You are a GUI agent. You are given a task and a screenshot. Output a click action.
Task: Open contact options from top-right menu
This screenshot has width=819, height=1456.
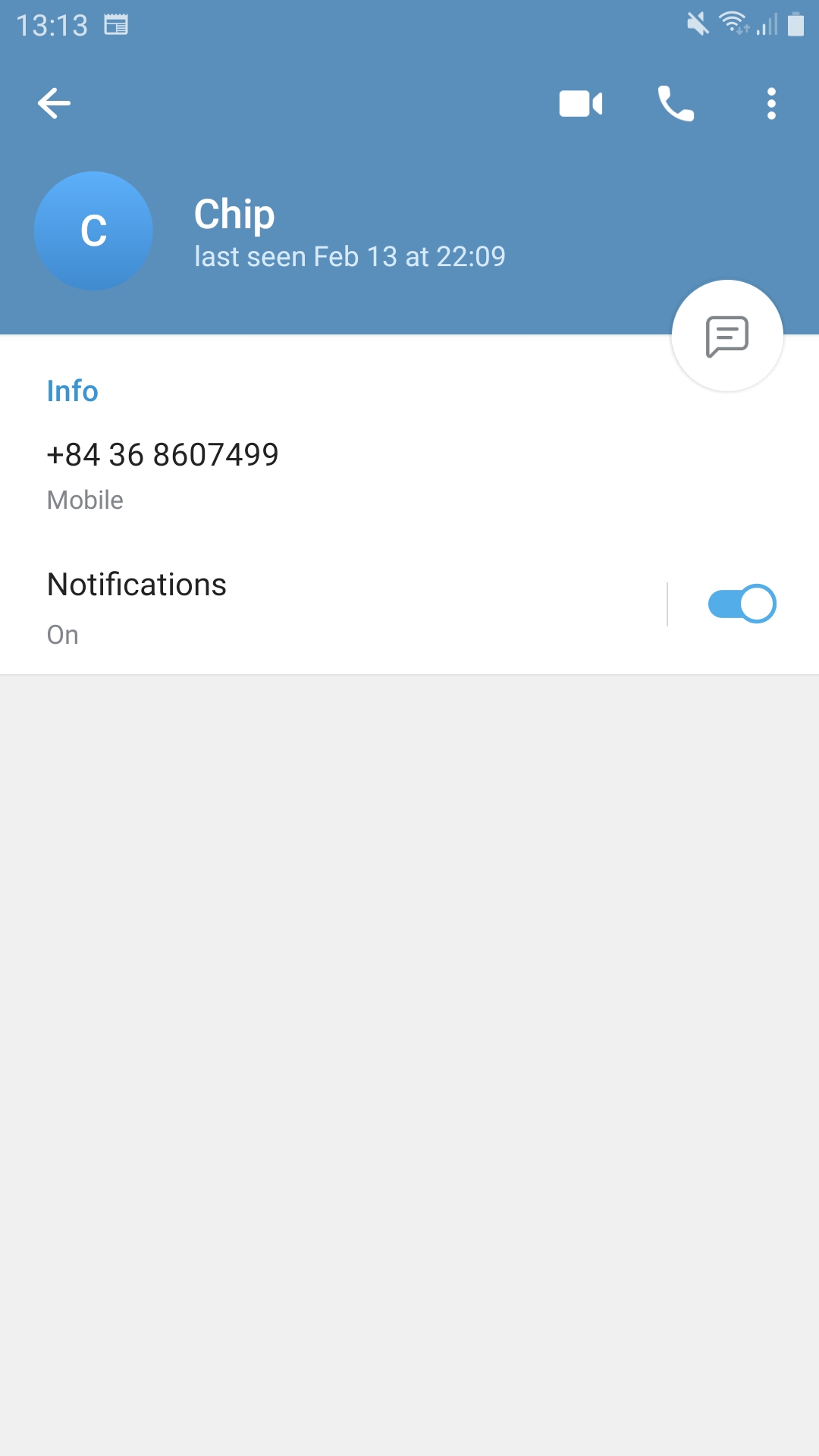pyautogui.click(x=771, y=103)
